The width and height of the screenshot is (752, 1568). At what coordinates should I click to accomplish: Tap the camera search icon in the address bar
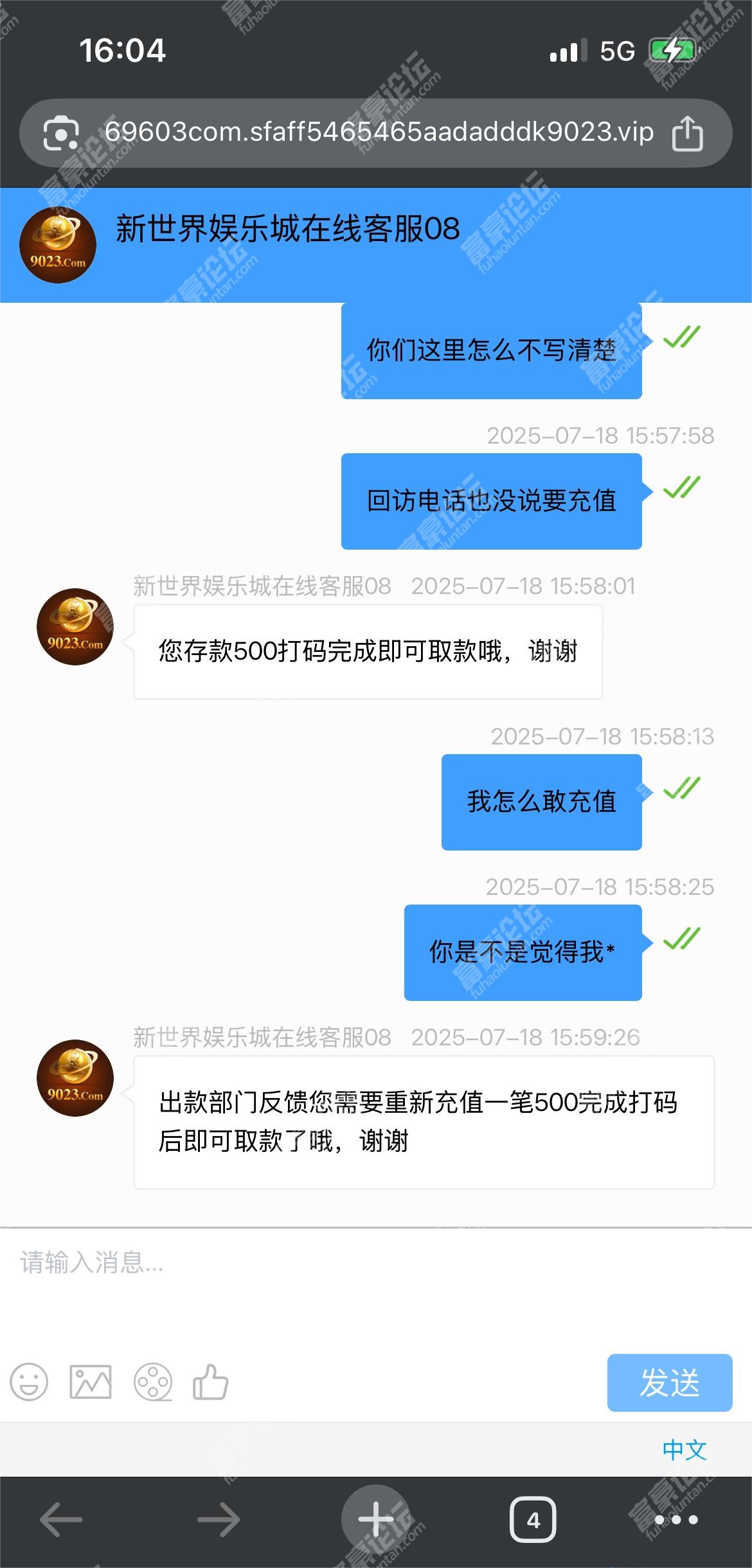pyautogui.click(x=60, y=134)
